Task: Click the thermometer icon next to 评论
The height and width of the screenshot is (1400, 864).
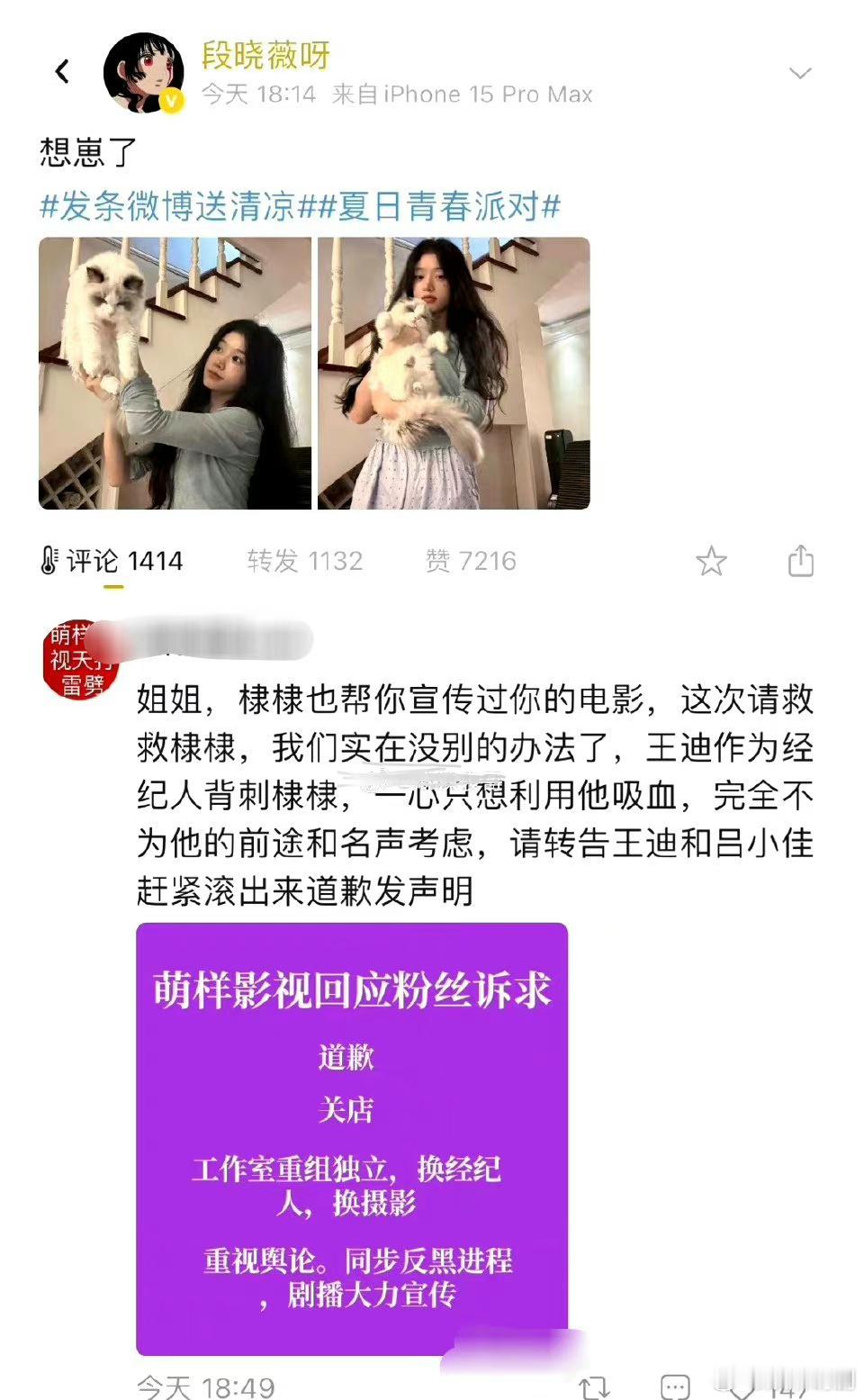Action: [49, 558]
